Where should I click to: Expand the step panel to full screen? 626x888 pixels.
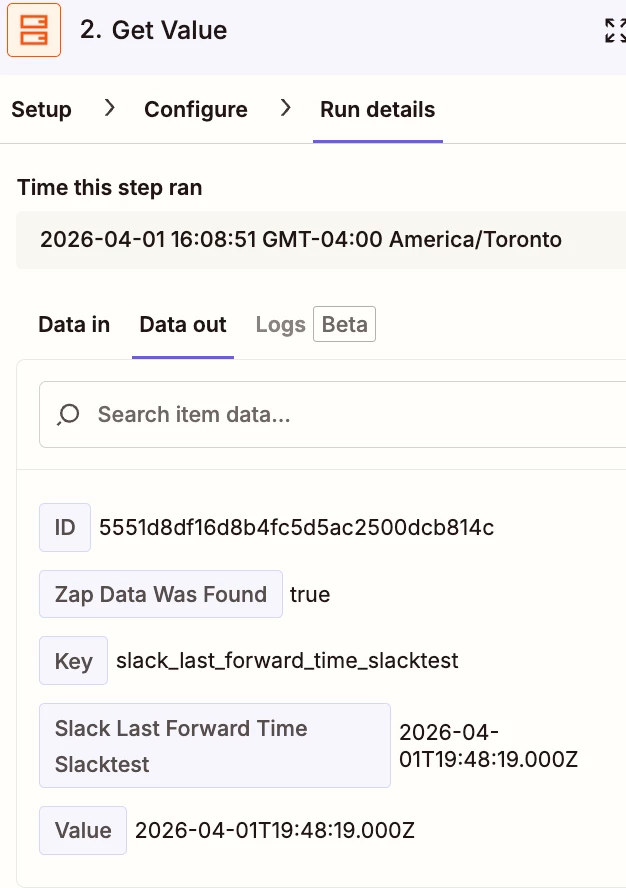tap(615, 30)
